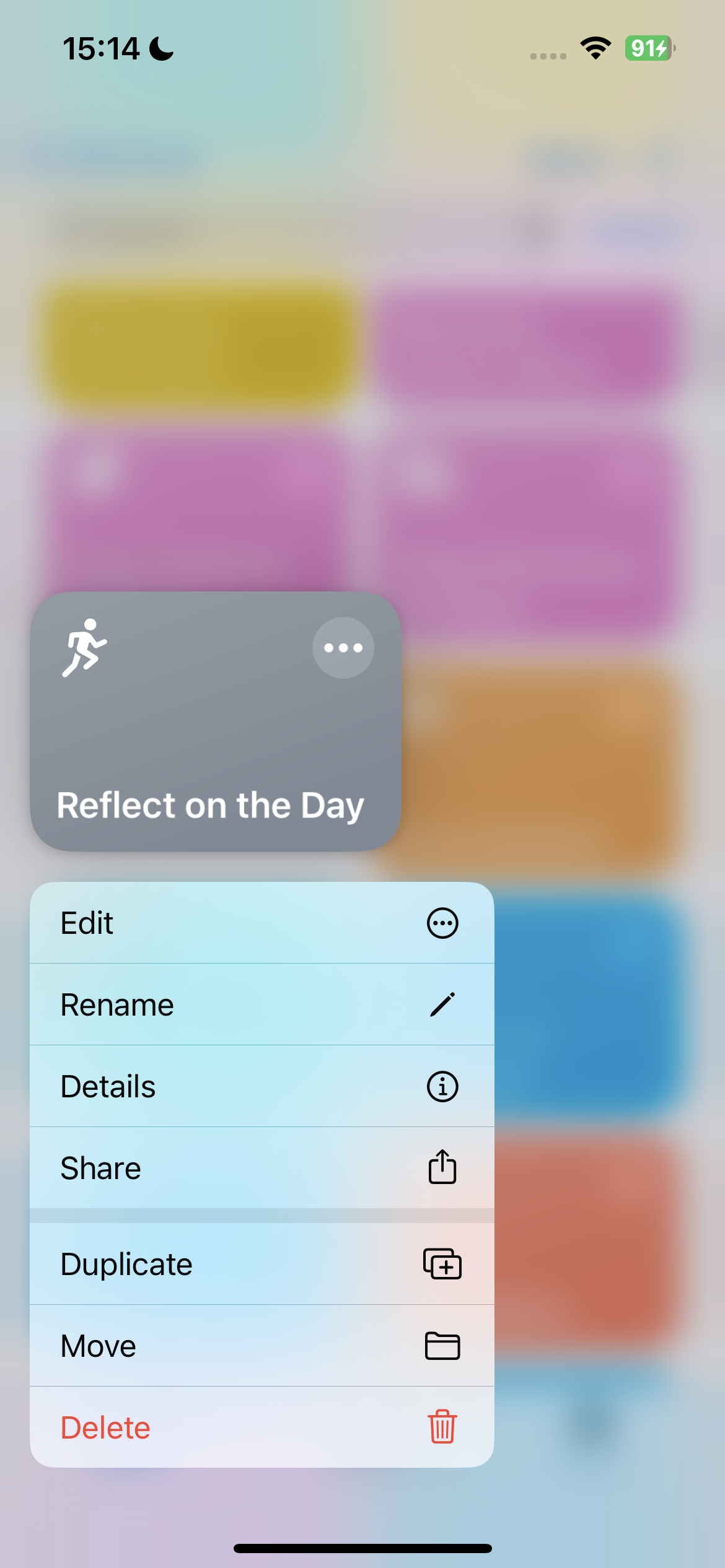The image size is (725, 1568).
Task: Choose Rename for this shortcut
Action: [261, 1004]
